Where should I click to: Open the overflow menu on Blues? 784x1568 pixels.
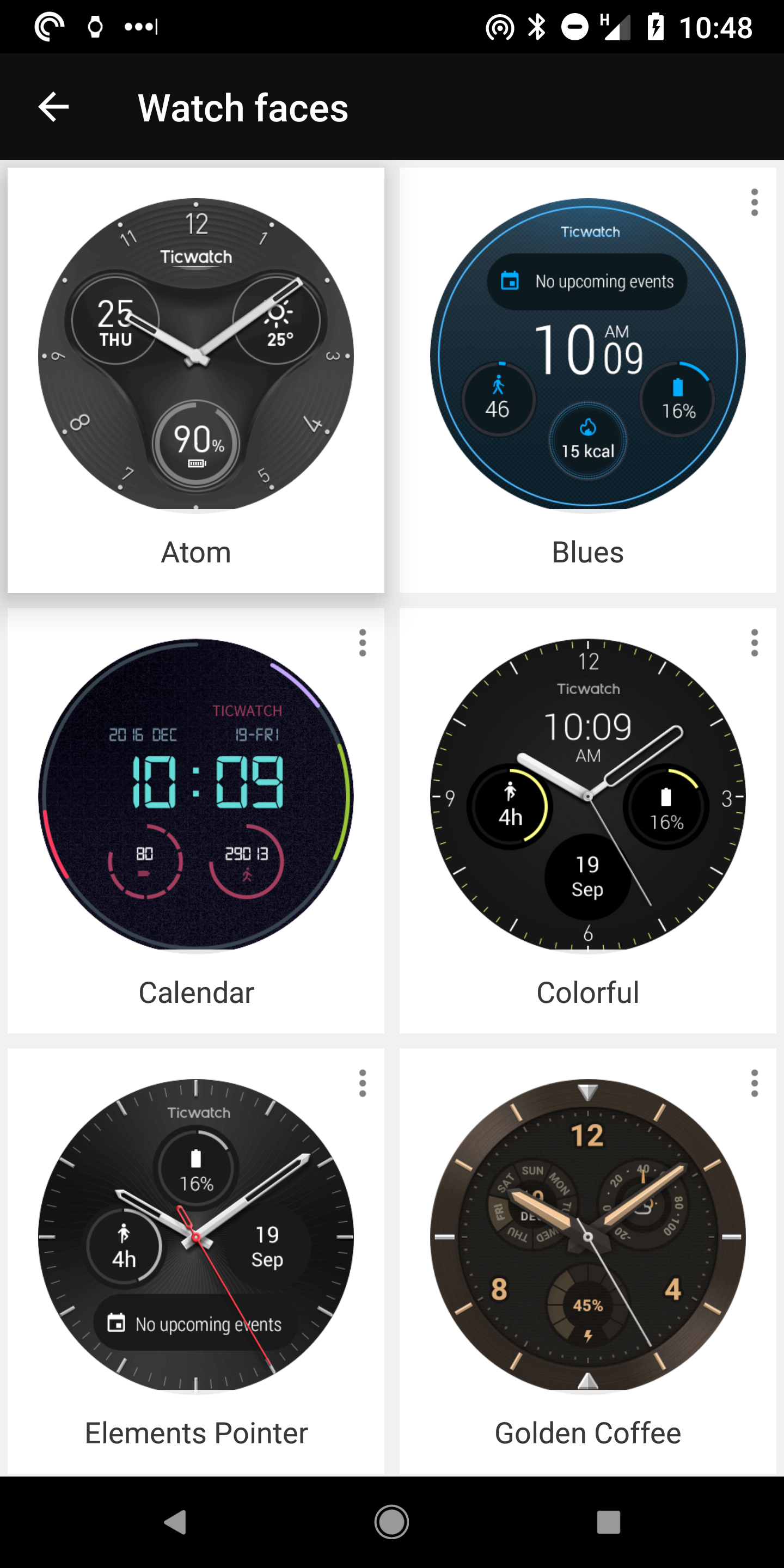(754, 202)
